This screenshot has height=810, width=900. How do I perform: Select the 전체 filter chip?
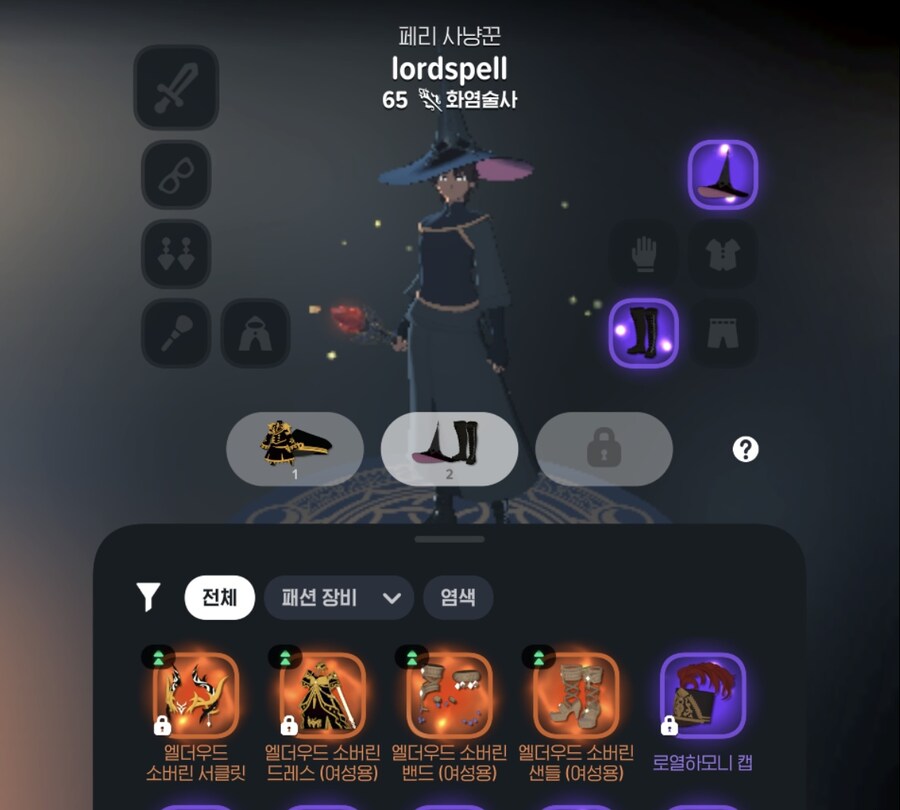[220, 598]
